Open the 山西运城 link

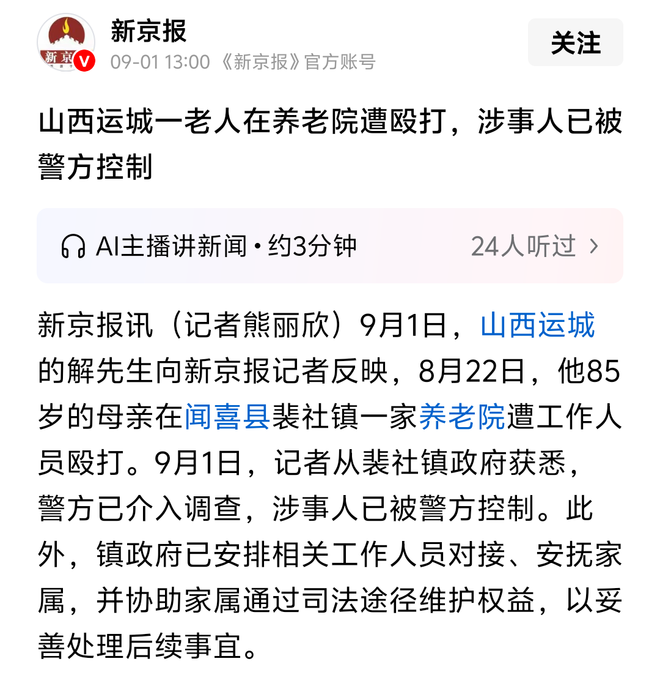pyautogui.click(x=537, y=325)
